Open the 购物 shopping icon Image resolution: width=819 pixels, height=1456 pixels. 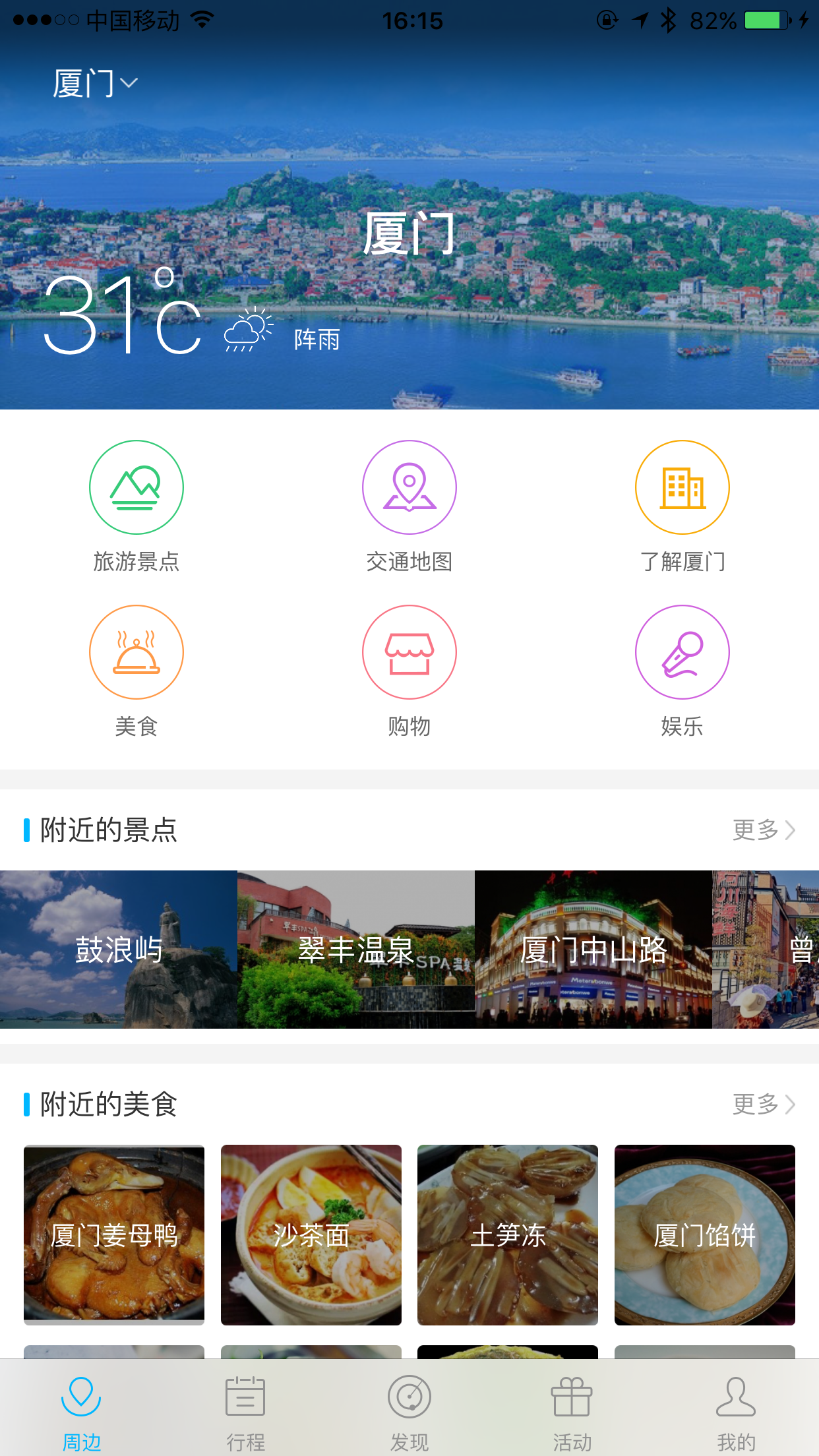click(409, 652)
